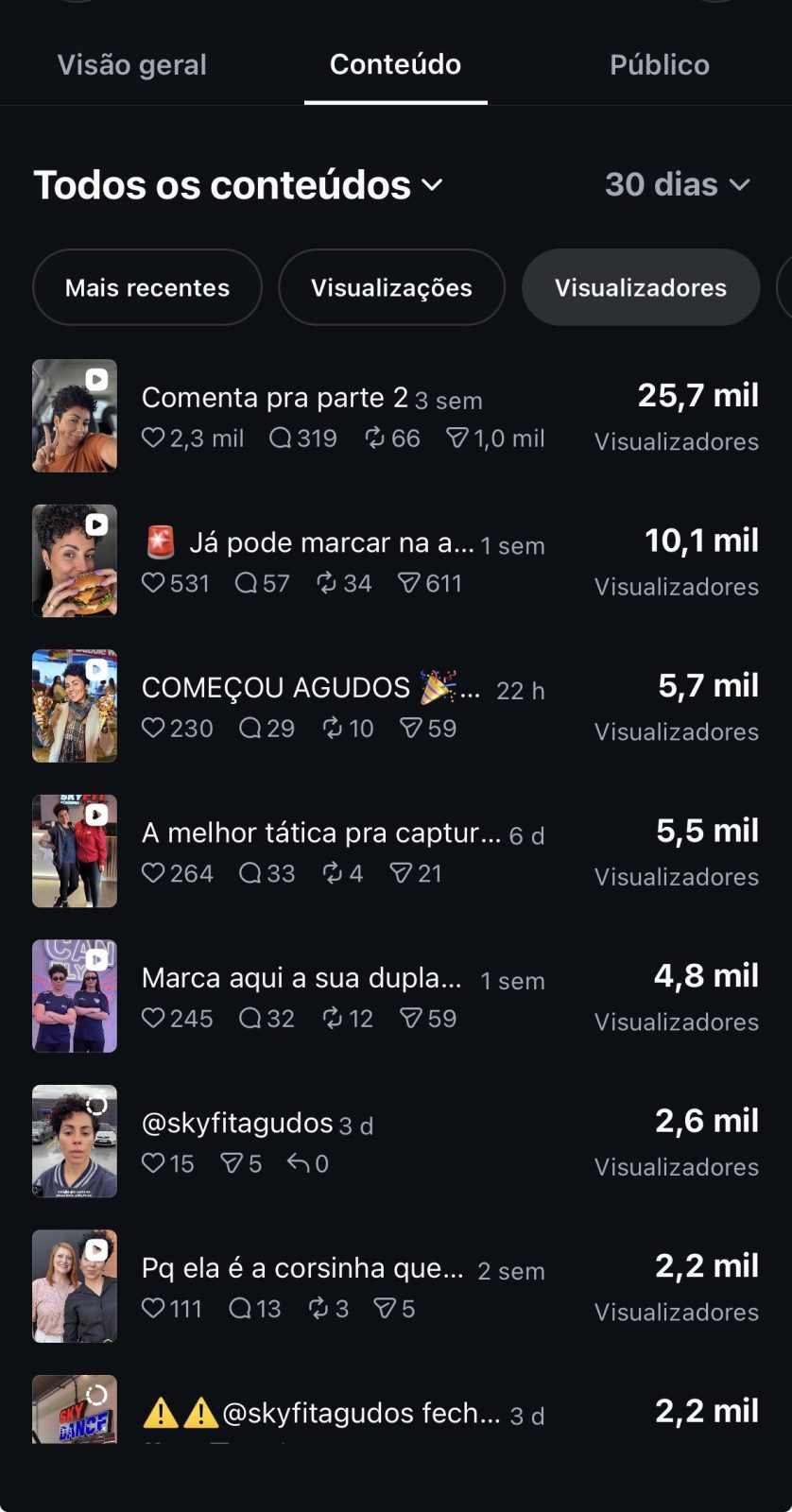Image resolution: width=792 pixels, height=1512 pixels.
Task: Open the Já pode marcar na a... post
Action: point(396,561)
